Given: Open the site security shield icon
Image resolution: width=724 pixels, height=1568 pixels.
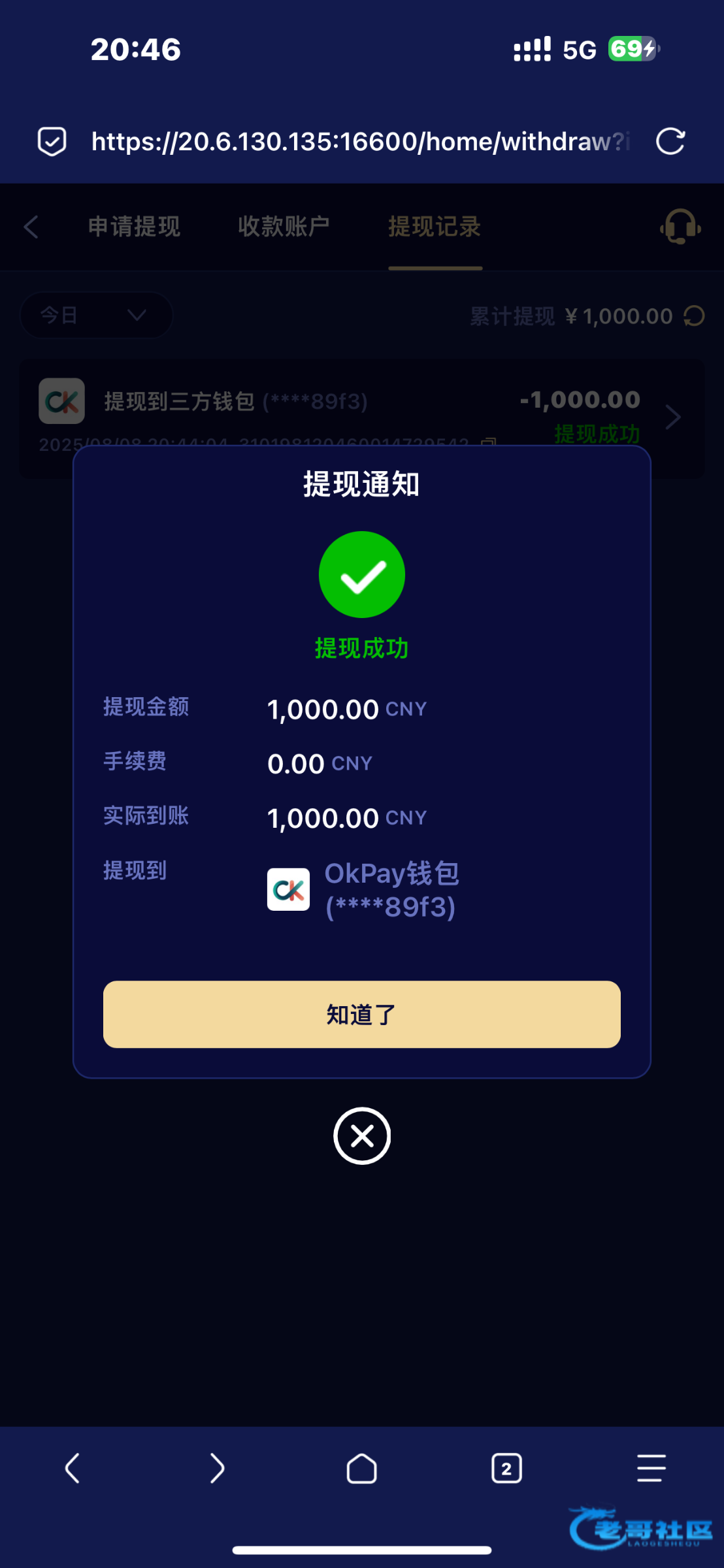Looking at the screenshot, I should [52, 141].
